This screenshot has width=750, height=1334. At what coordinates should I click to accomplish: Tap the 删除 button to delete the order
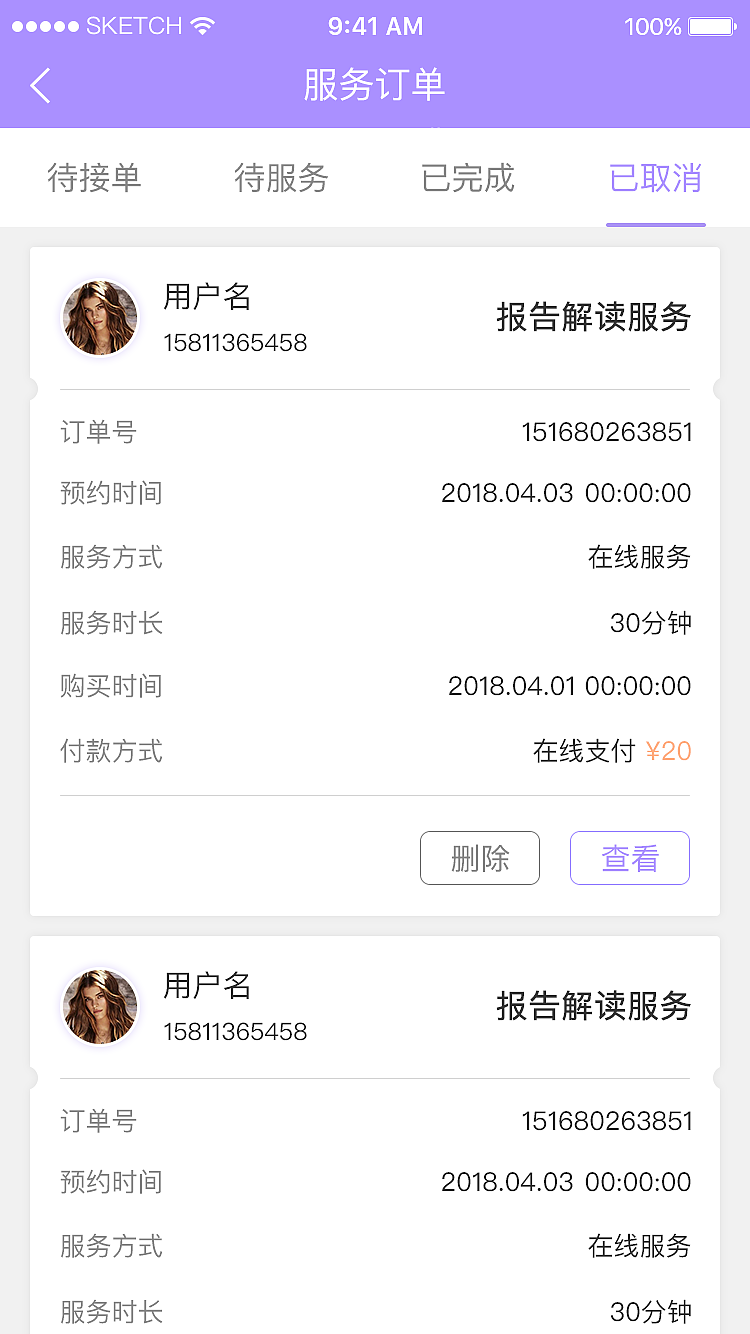[x=480, y=858]
